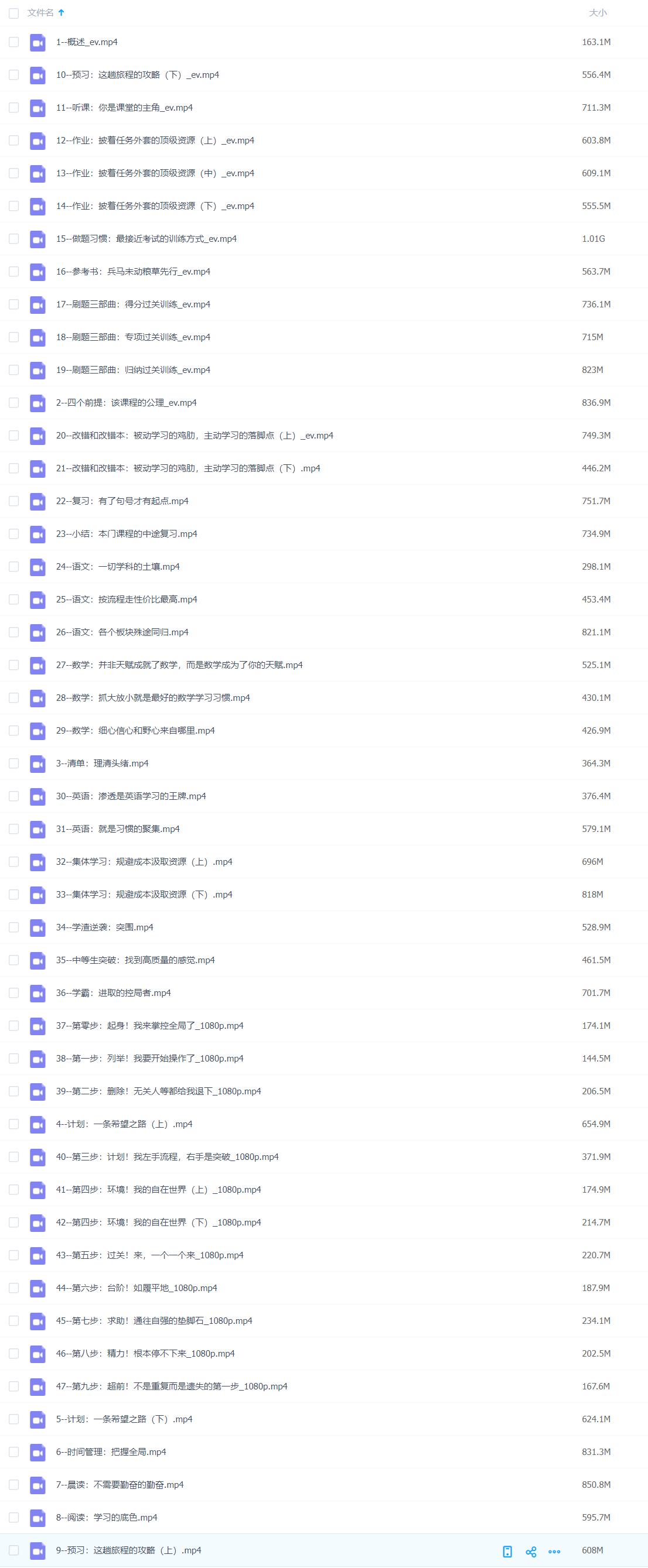This screenshot has width=648, height=1568.
Task: Open 44--第六步：台阶！如履平地_1080p.mp4
Action: pyautogui.click(x=137, y=1288)
